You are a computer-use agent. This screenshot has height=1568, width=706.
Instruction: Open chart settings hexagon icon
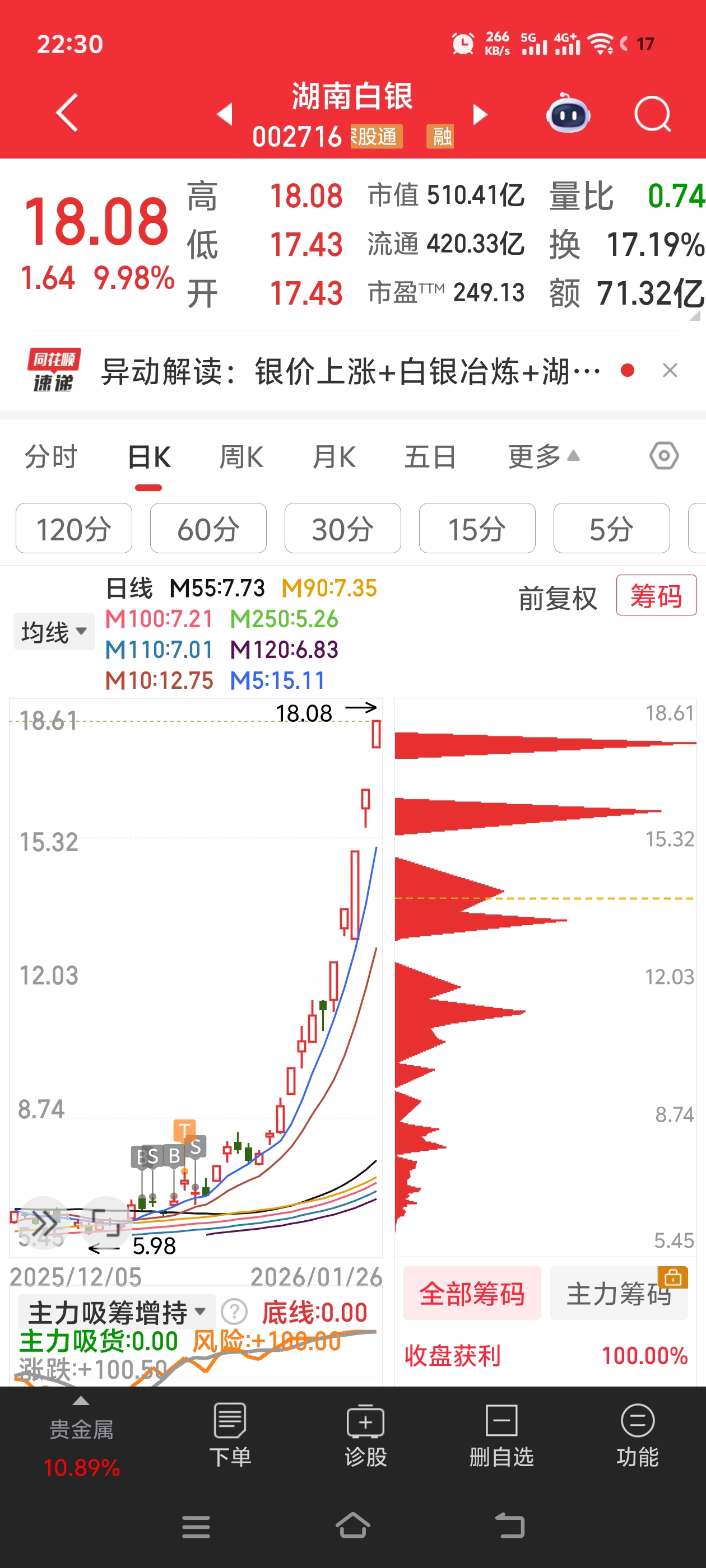click(664, 456)
